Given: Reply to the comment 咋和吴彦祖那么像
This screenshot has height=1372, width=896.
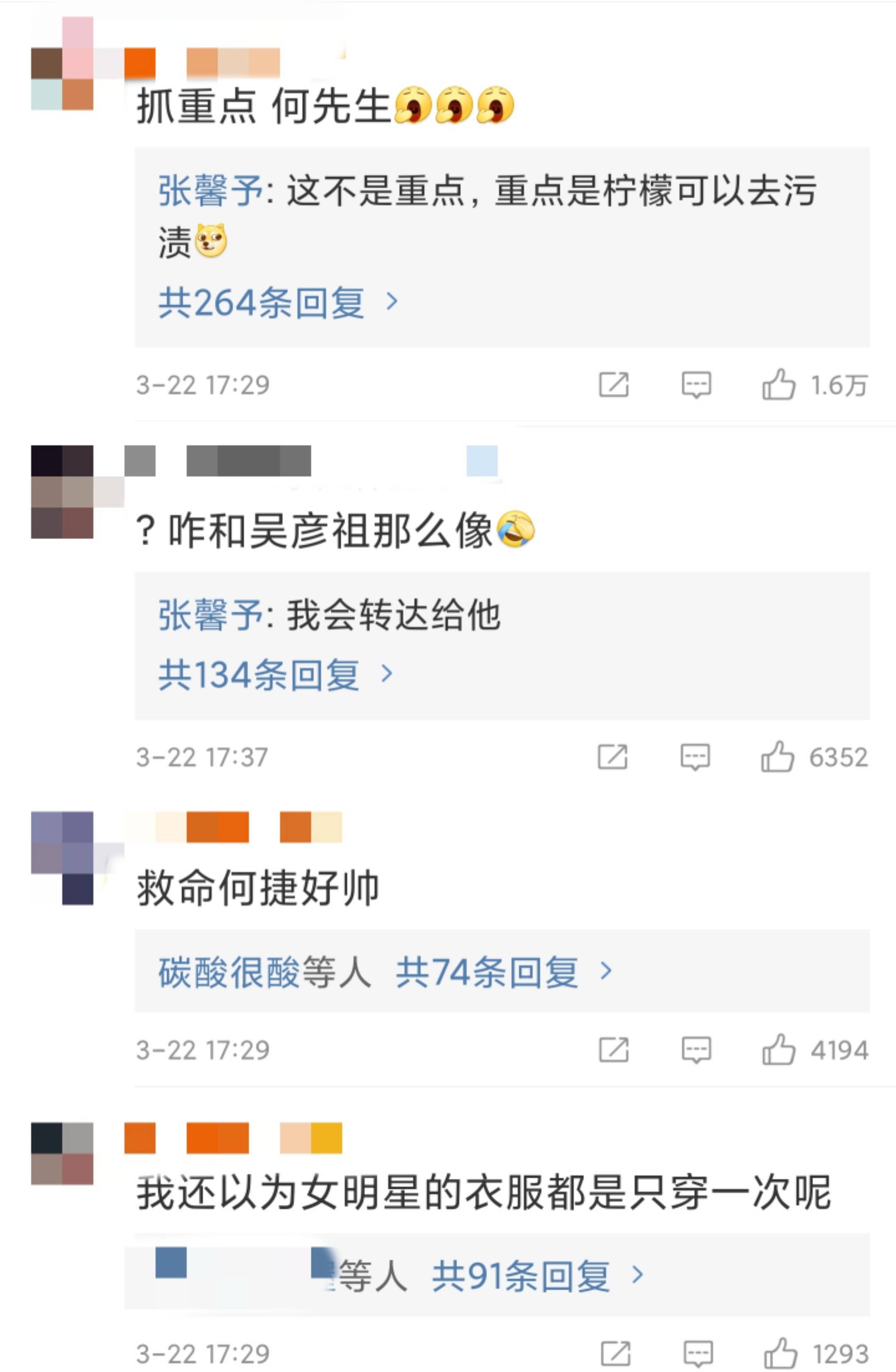Looking at the screenshot, I should click(695, 756).
